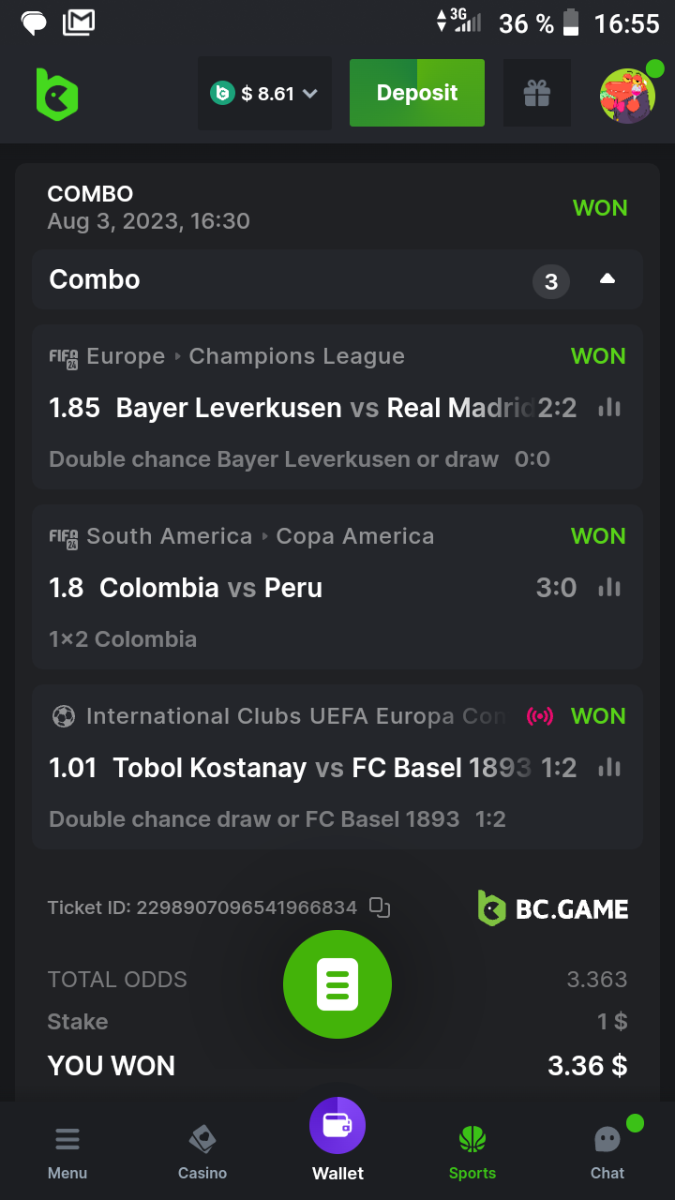Open the Menu tab
The width and height of the screenshot is (675, 1200).
(x=67, y=1153)
